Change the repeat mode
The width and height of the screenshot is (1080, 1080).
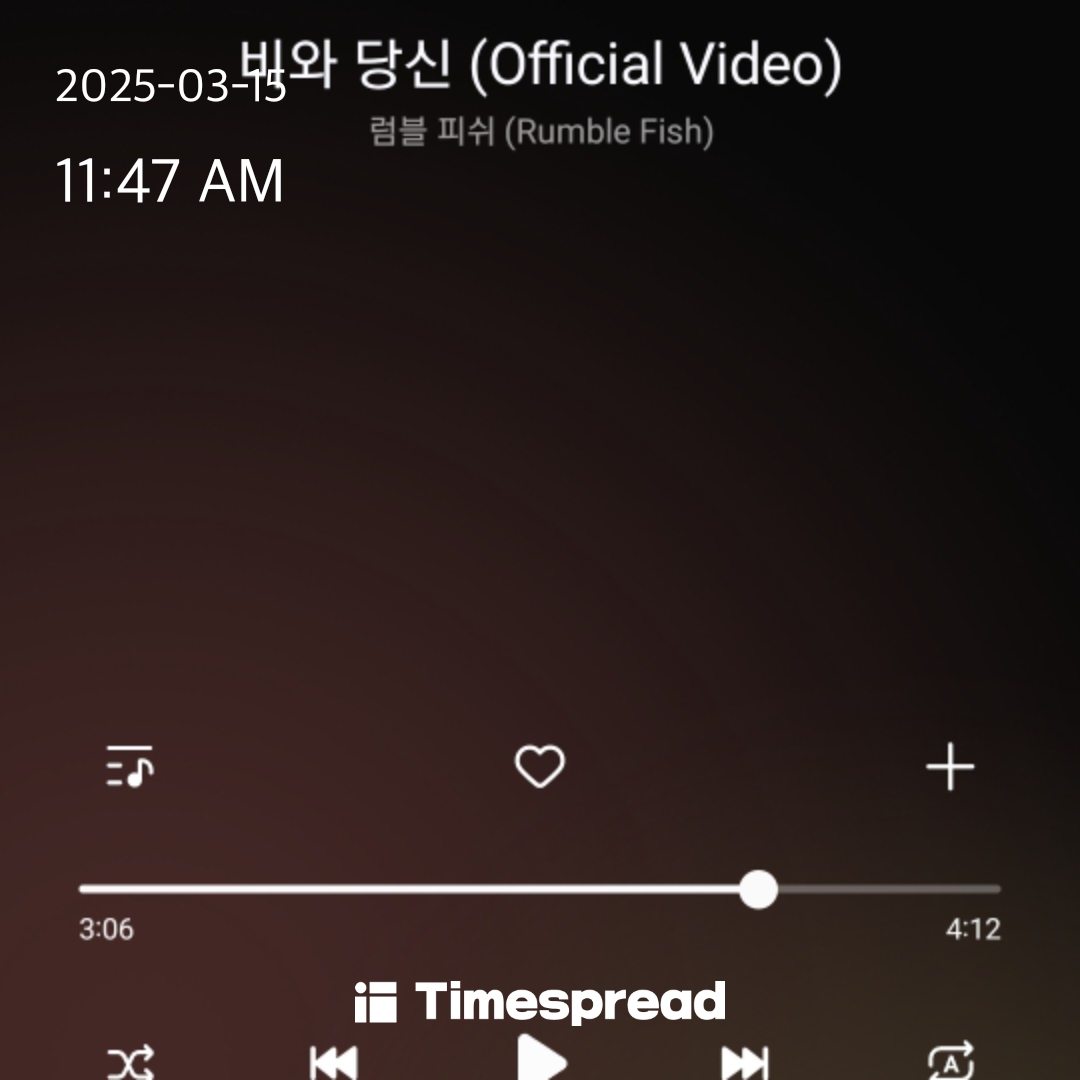pos(950,1062)
